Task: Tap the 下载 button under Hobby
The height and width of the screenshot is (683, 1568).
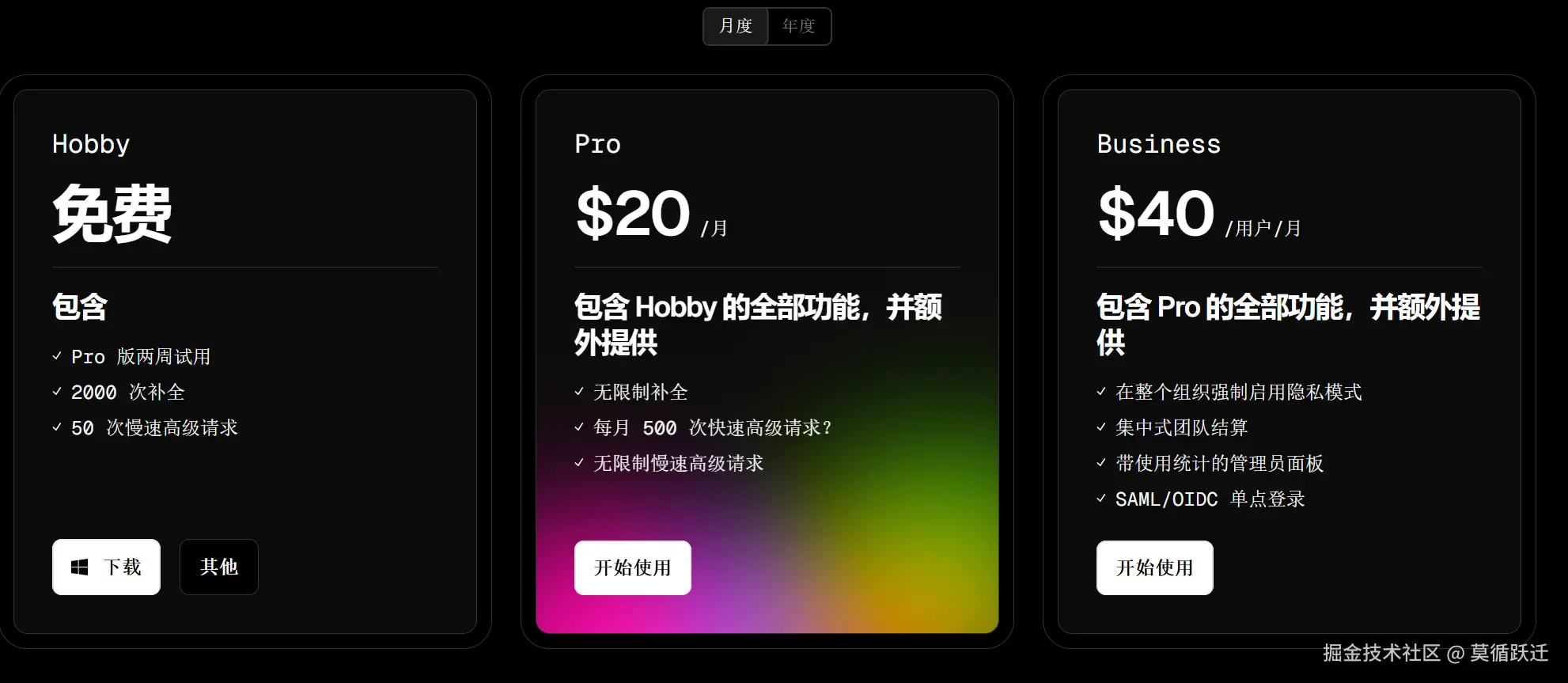Action: click(x=106, y=567)
